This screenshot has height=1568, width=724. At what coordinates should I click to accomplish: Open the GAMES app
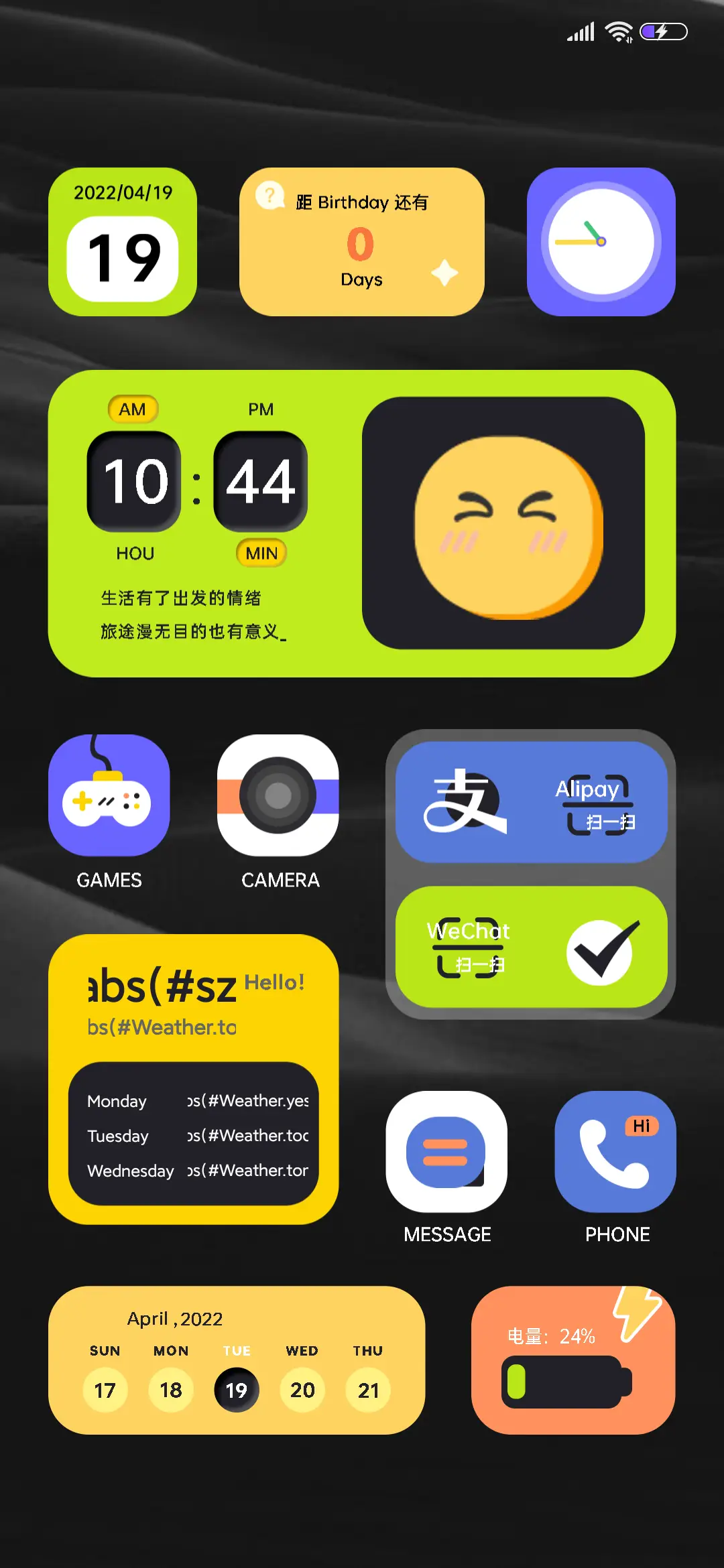(x=109, y=797)
